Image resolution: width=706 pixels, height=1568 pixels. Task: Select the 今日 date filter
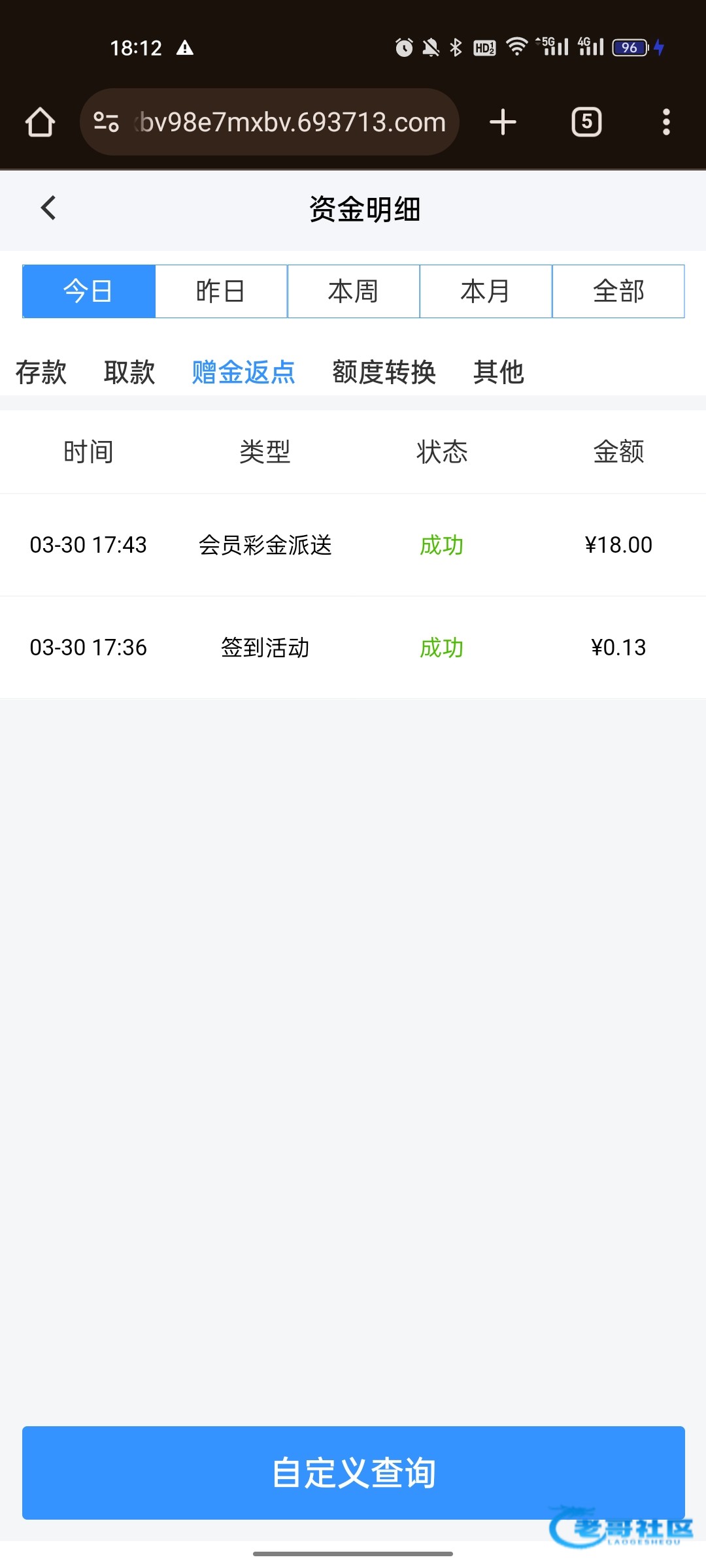coord(89,291)
